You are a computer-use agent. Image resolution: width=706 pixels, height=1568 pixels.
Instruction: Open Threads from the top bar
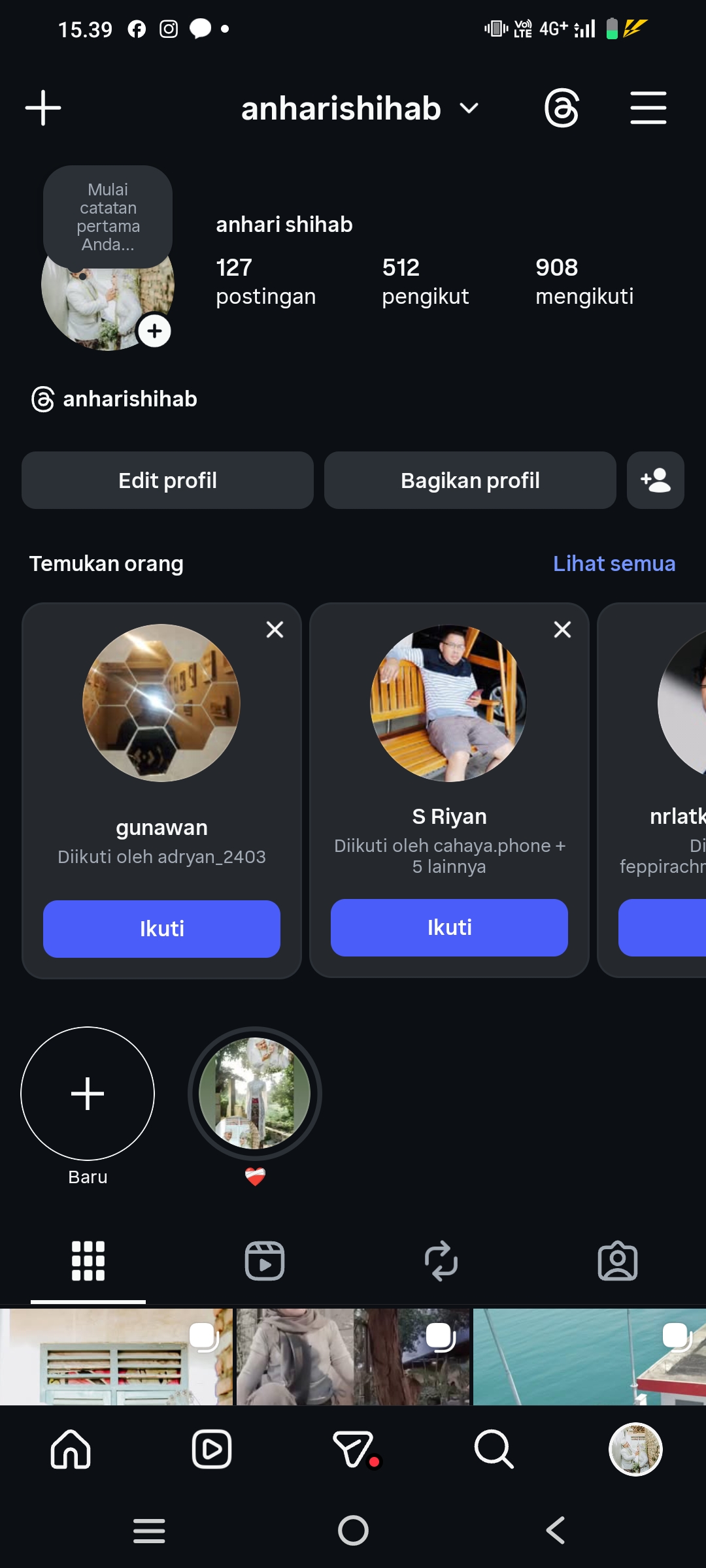point(562,108)
